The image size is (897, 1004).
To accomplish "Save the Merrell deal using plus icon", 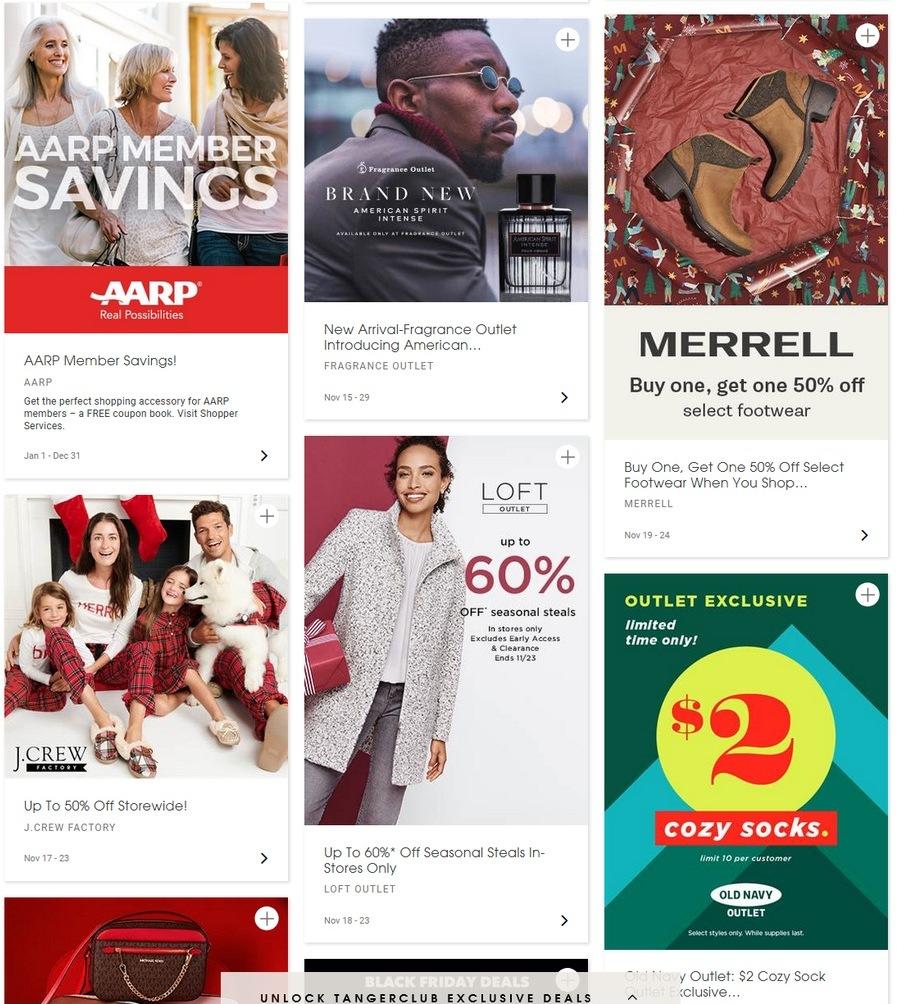I will (x=867, y=35).
